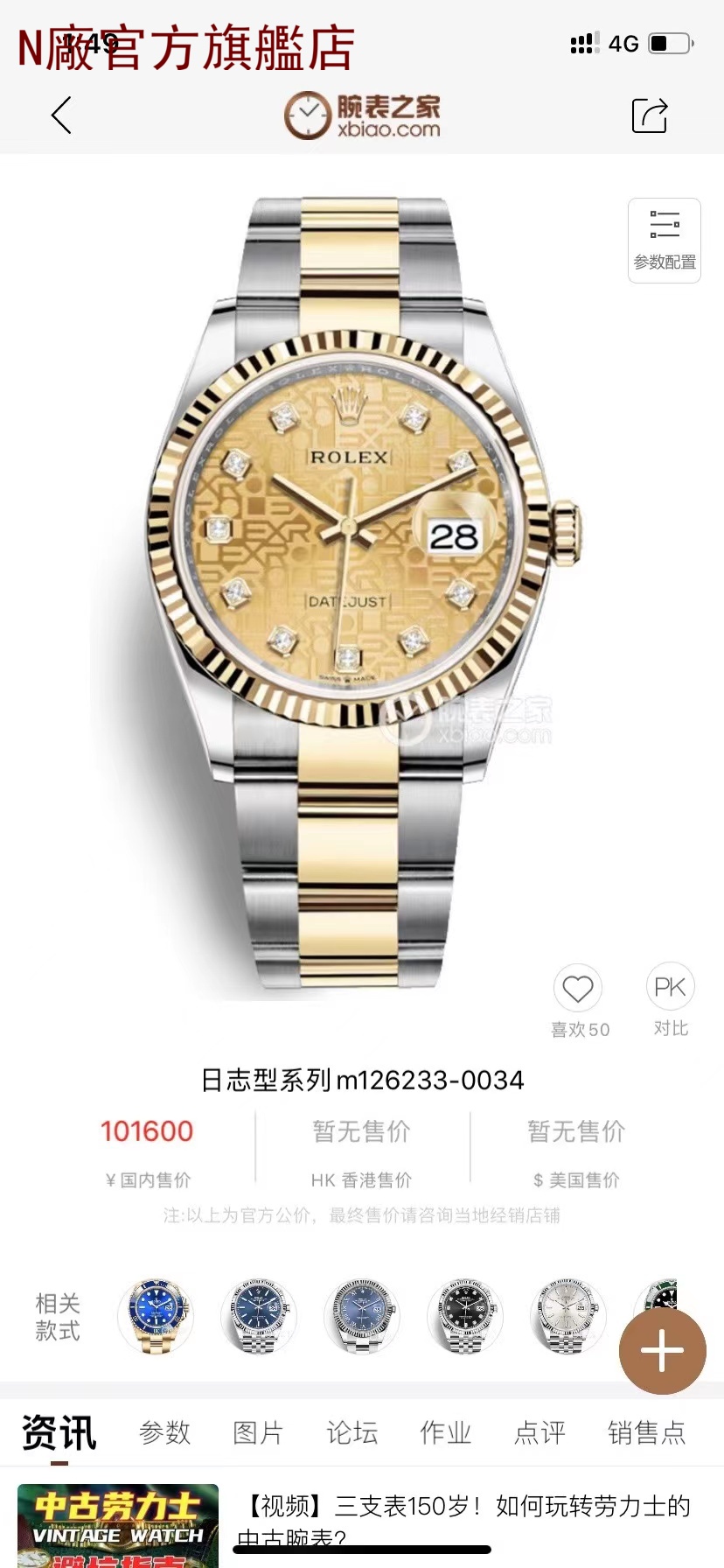This screenshot has width=724, height=1568.
Task: Switch to the 论坛 tab
Action: (352, 1432)
